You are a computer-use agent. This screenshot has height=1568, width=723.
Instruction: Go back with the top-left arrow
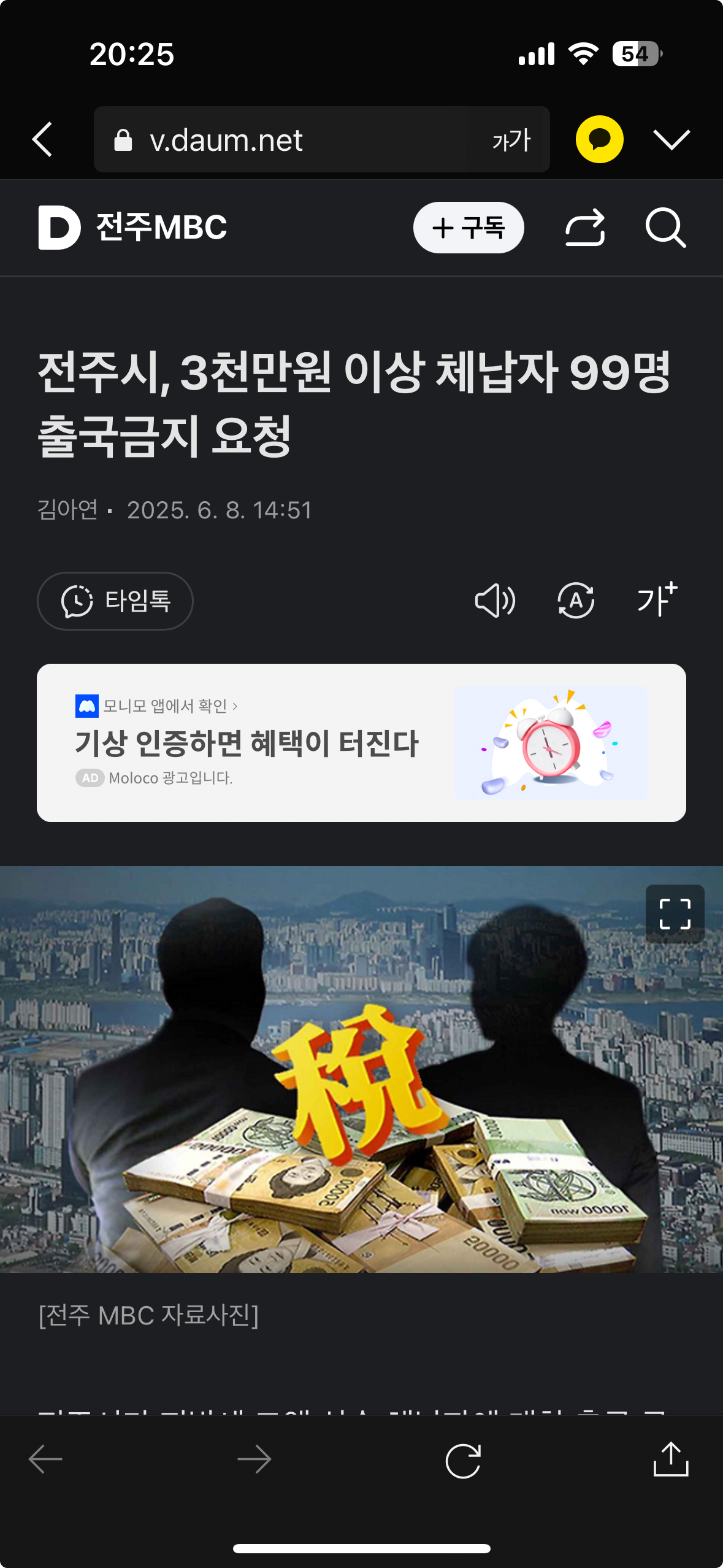(42, 139)
